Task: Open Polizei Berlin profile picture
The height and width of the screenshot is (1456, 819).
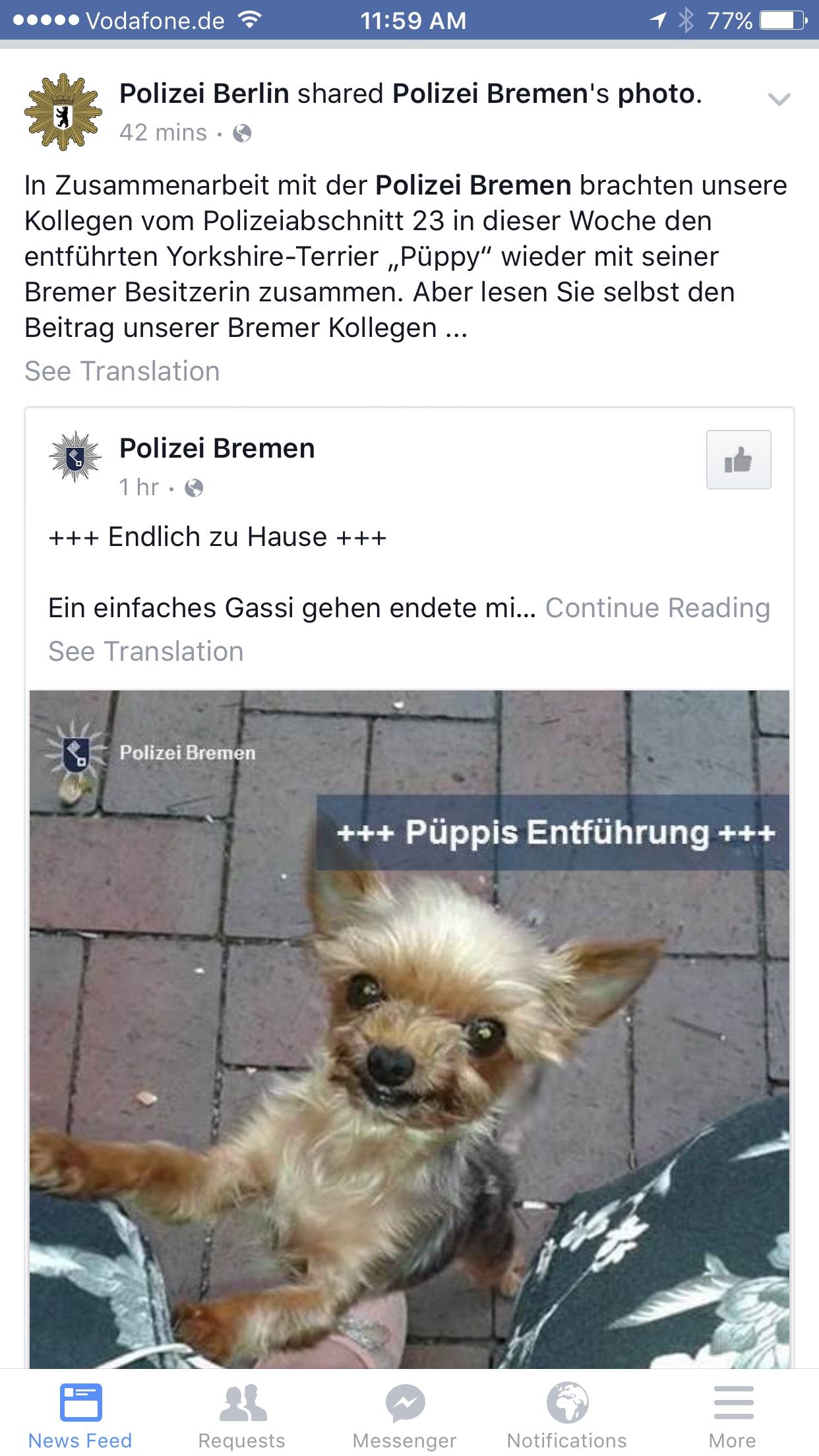Action: (63, 112)
